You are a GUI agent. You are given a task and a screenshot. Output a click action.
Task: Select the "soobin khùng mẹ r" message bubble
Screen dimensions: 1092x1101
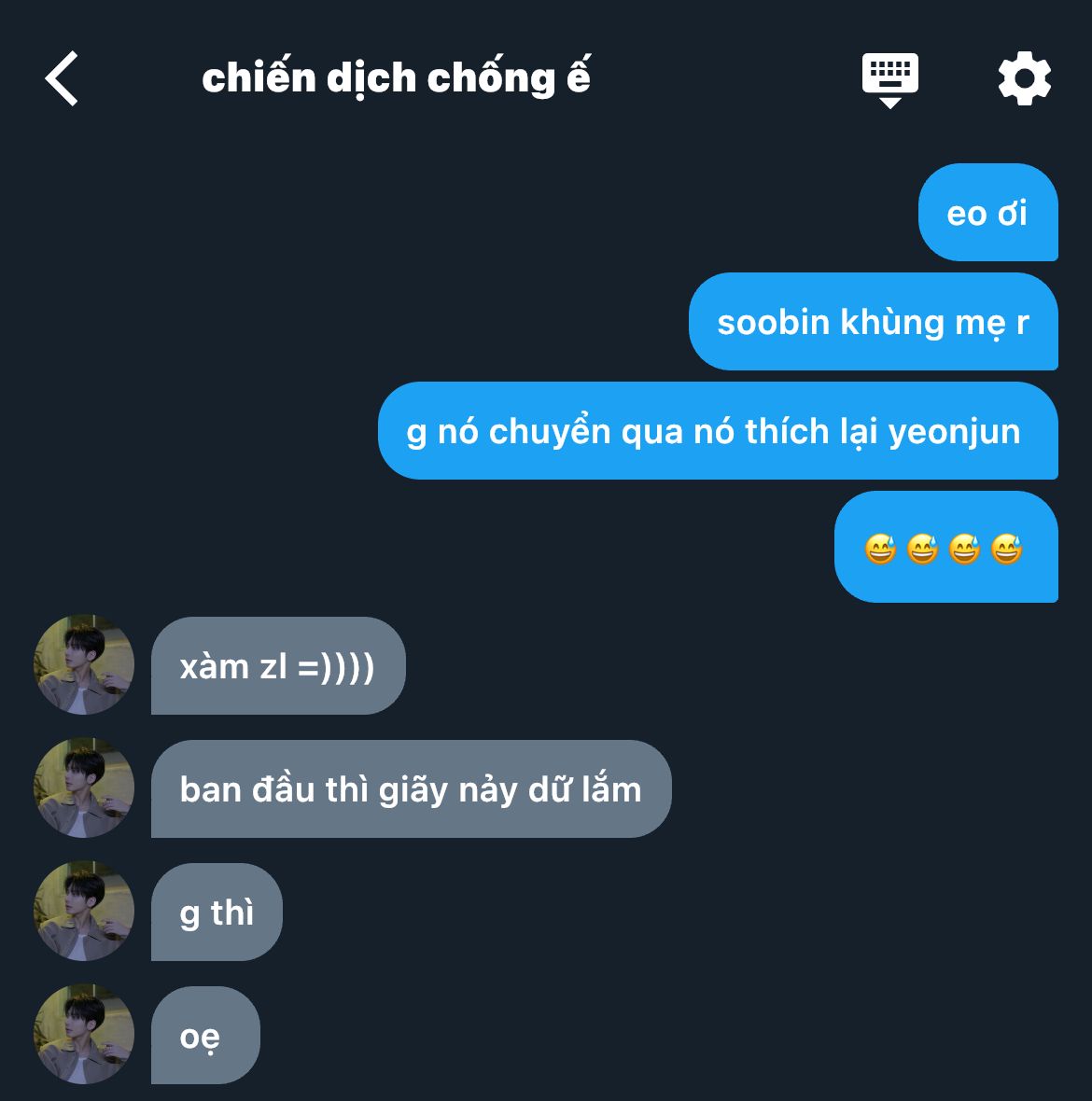click(873, 322)
